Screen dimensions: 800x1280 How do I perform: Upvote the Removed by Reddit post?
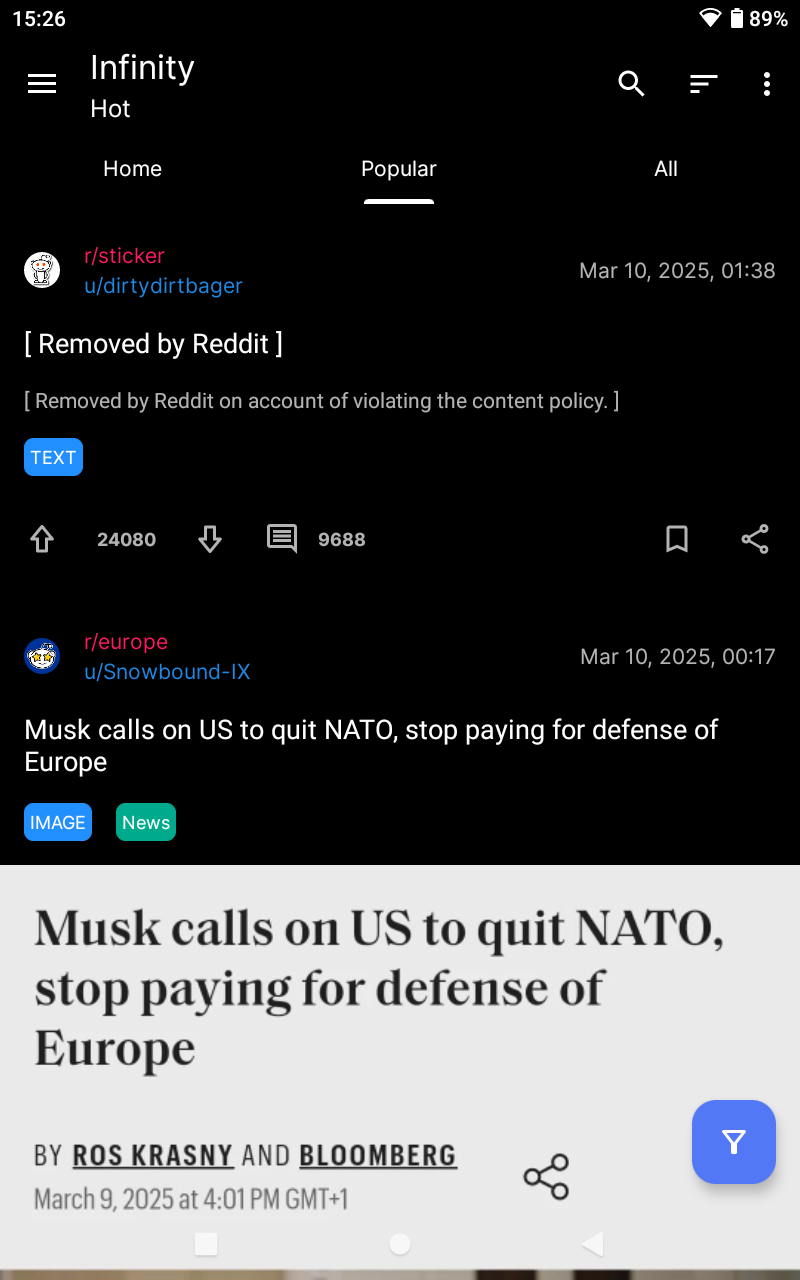42,540
